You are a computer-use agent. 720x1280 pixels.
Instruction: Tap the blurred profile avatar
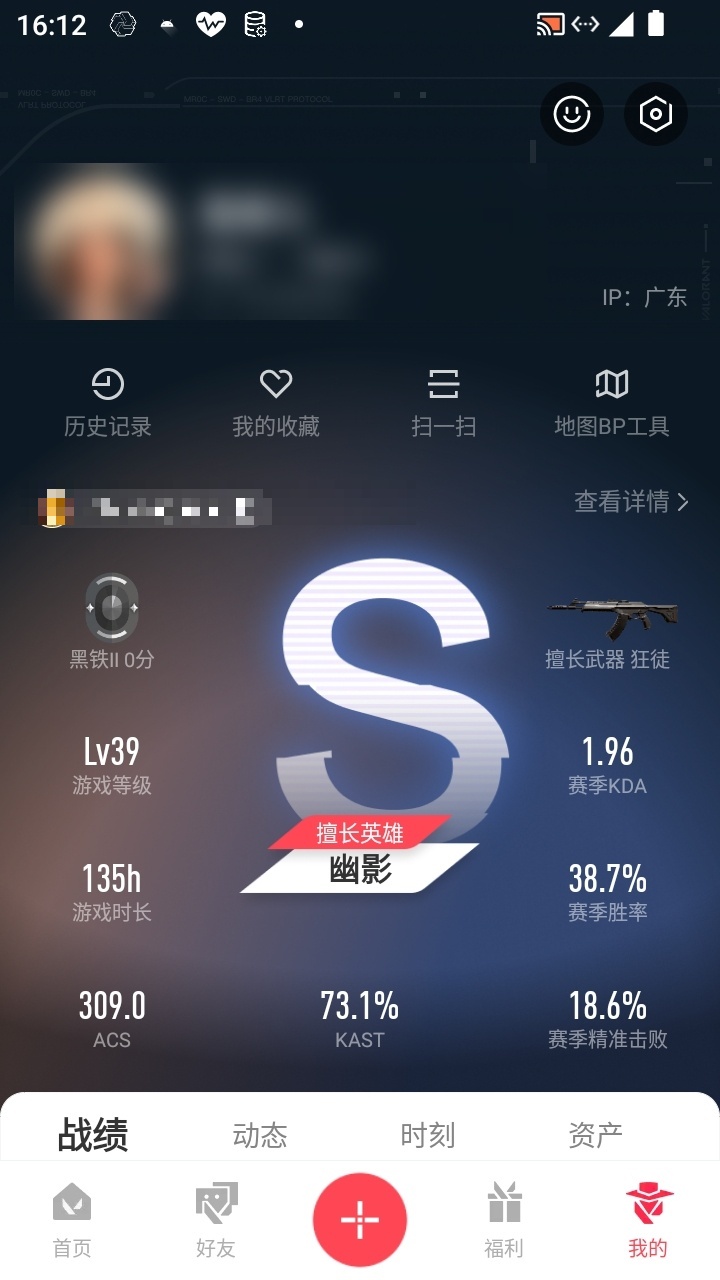click(x=98, y=240)
